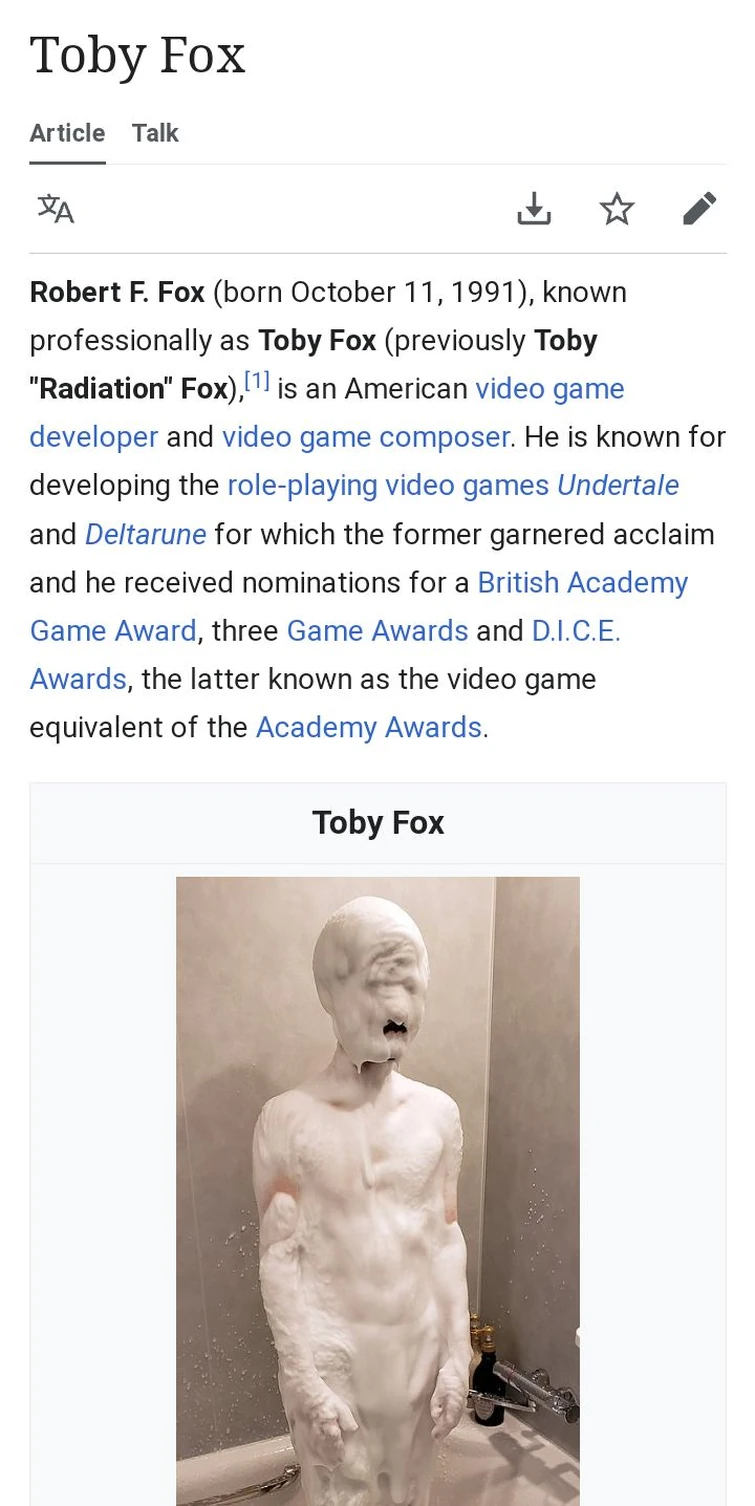Open citation reference [1]
This screenshot has height=1506, width=755.
tap(257, 382)
